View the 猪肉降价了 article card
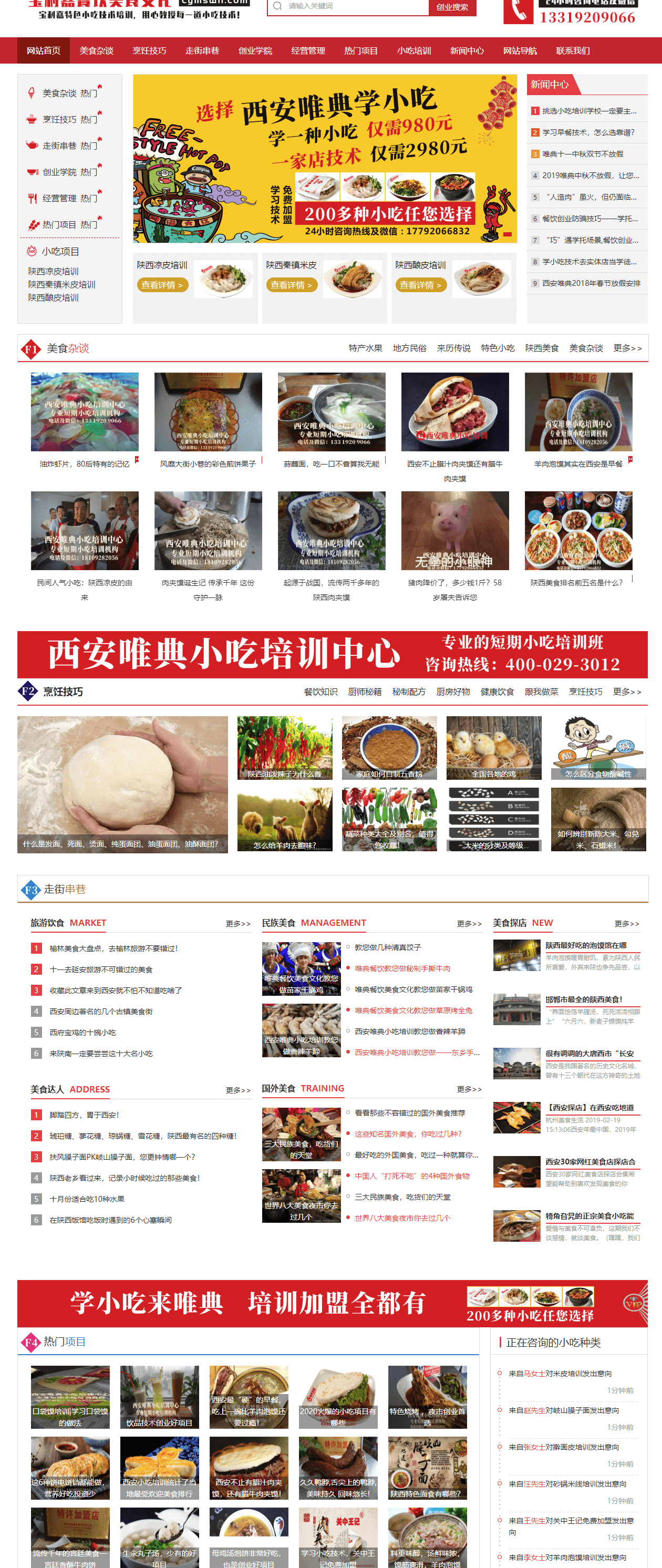The width and height of the screenshot is (662, 1568). click(x=454, y=531)
